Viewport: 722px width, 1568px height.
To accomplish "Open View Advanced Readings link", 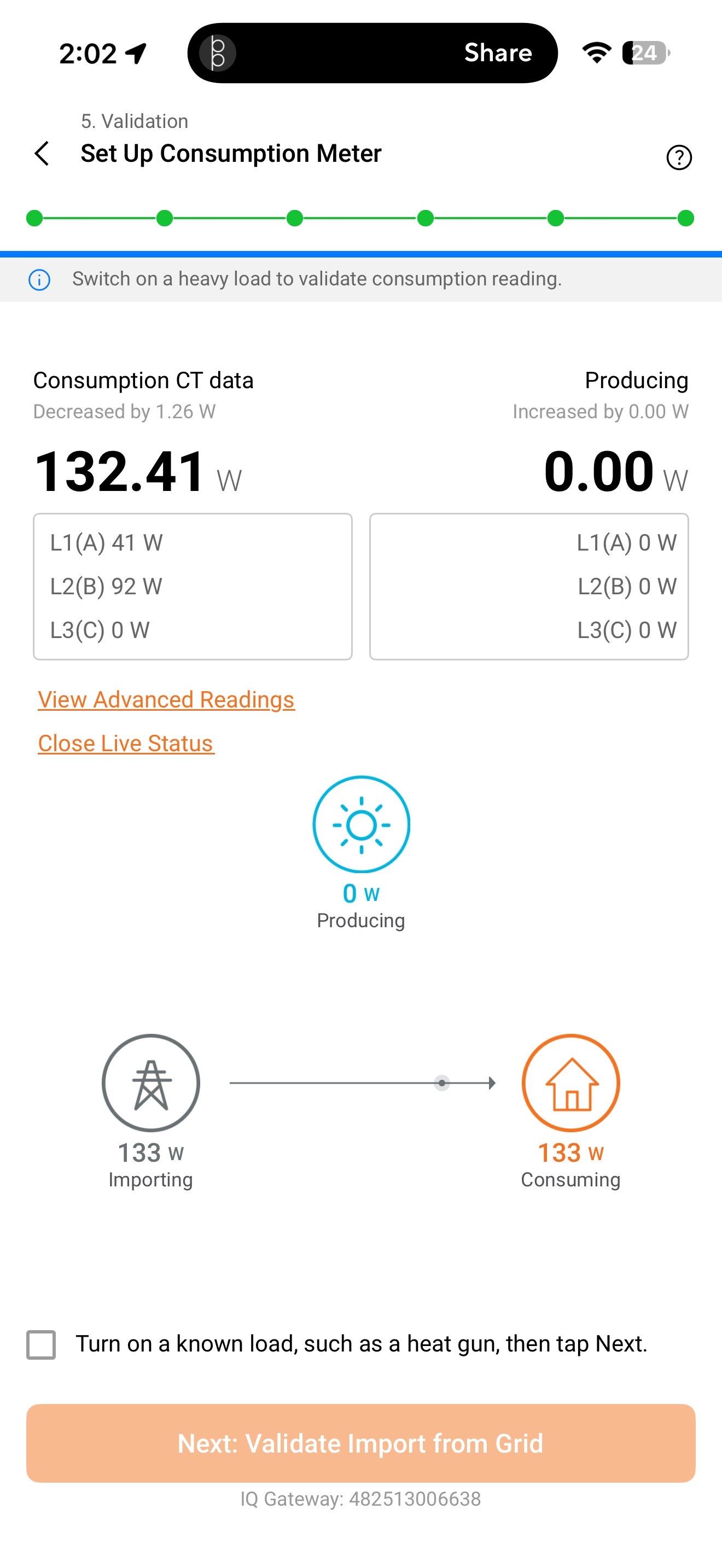I will pos(166,699).
